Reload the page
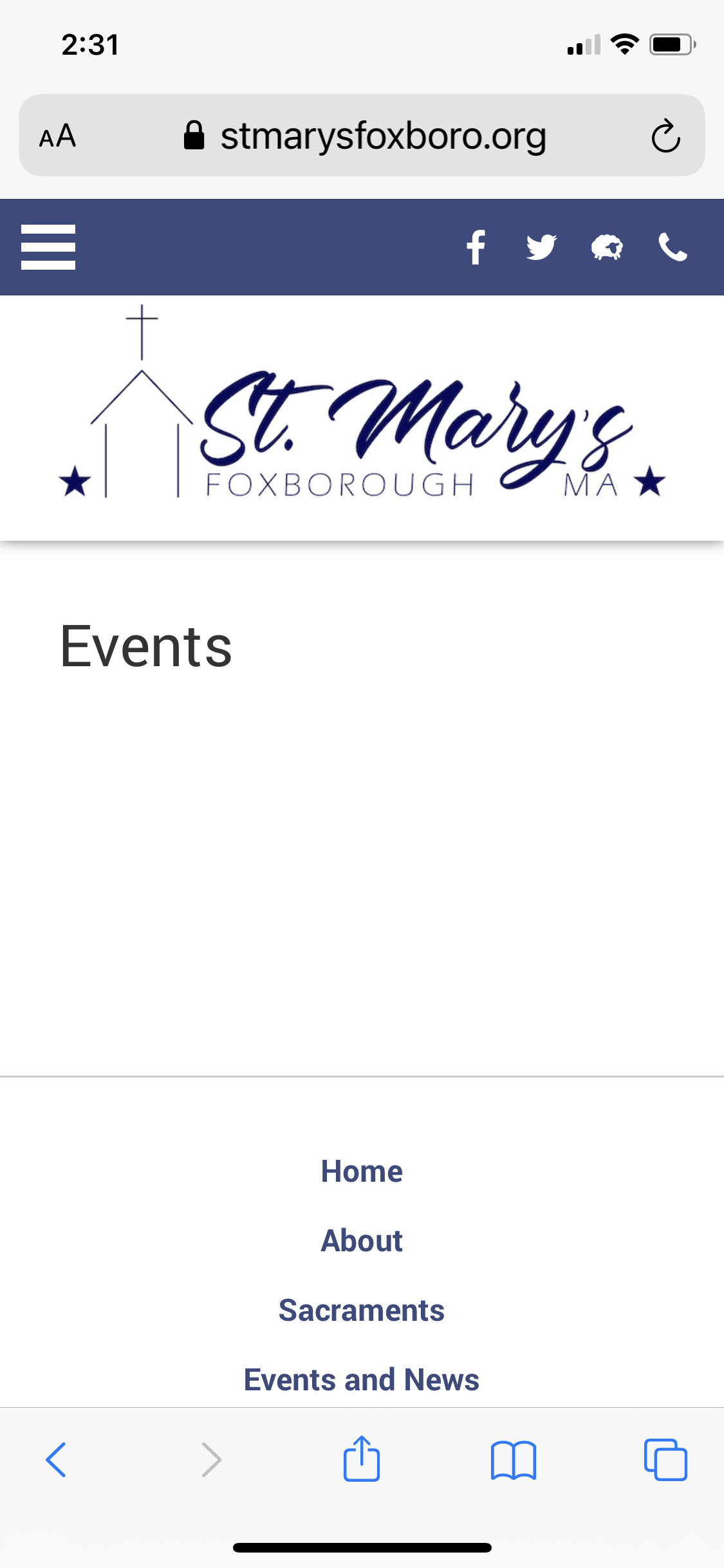The image size is (724, 1568). click(x=665, y=136)
